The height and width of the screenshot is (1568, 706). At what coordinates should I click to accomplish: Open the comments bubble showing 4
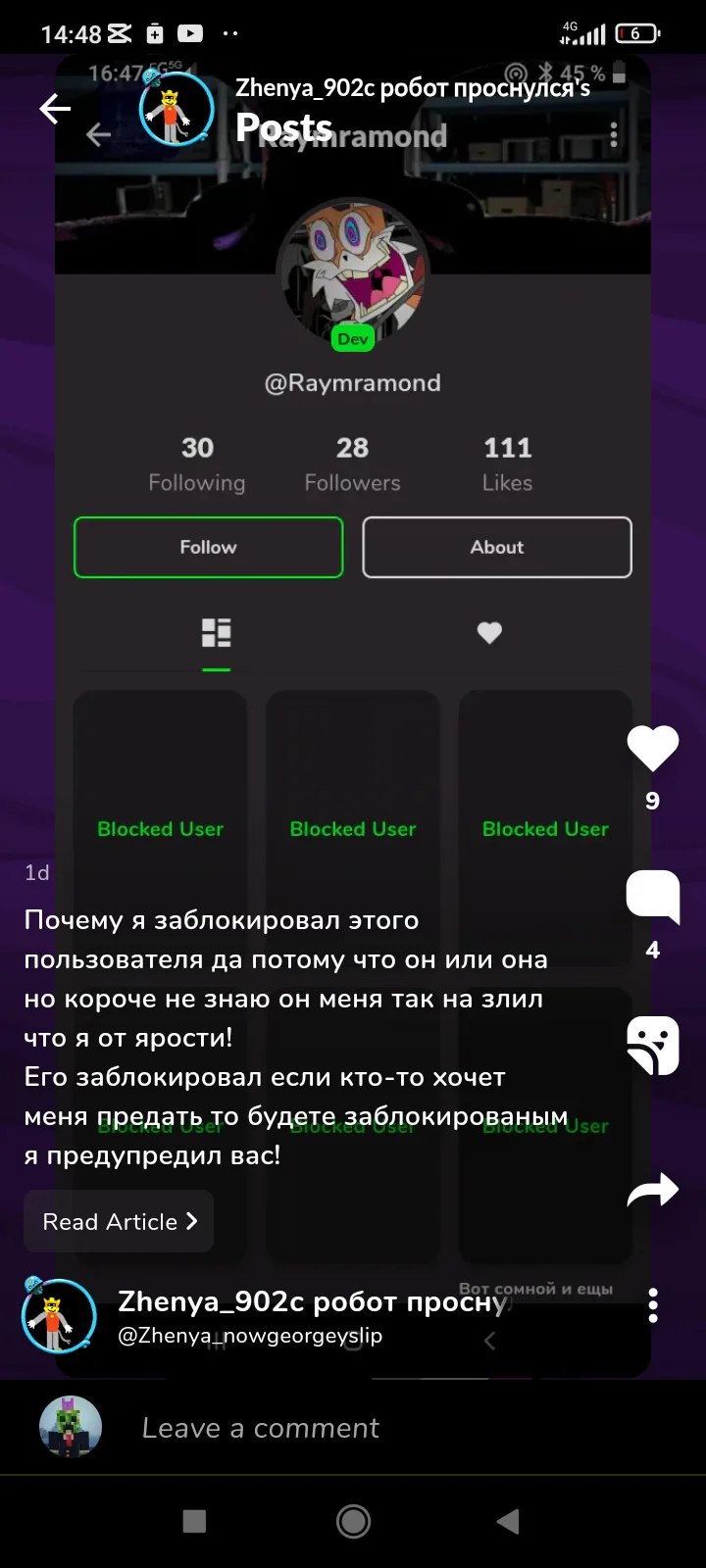pyautogui.click(x=653, y=897)
